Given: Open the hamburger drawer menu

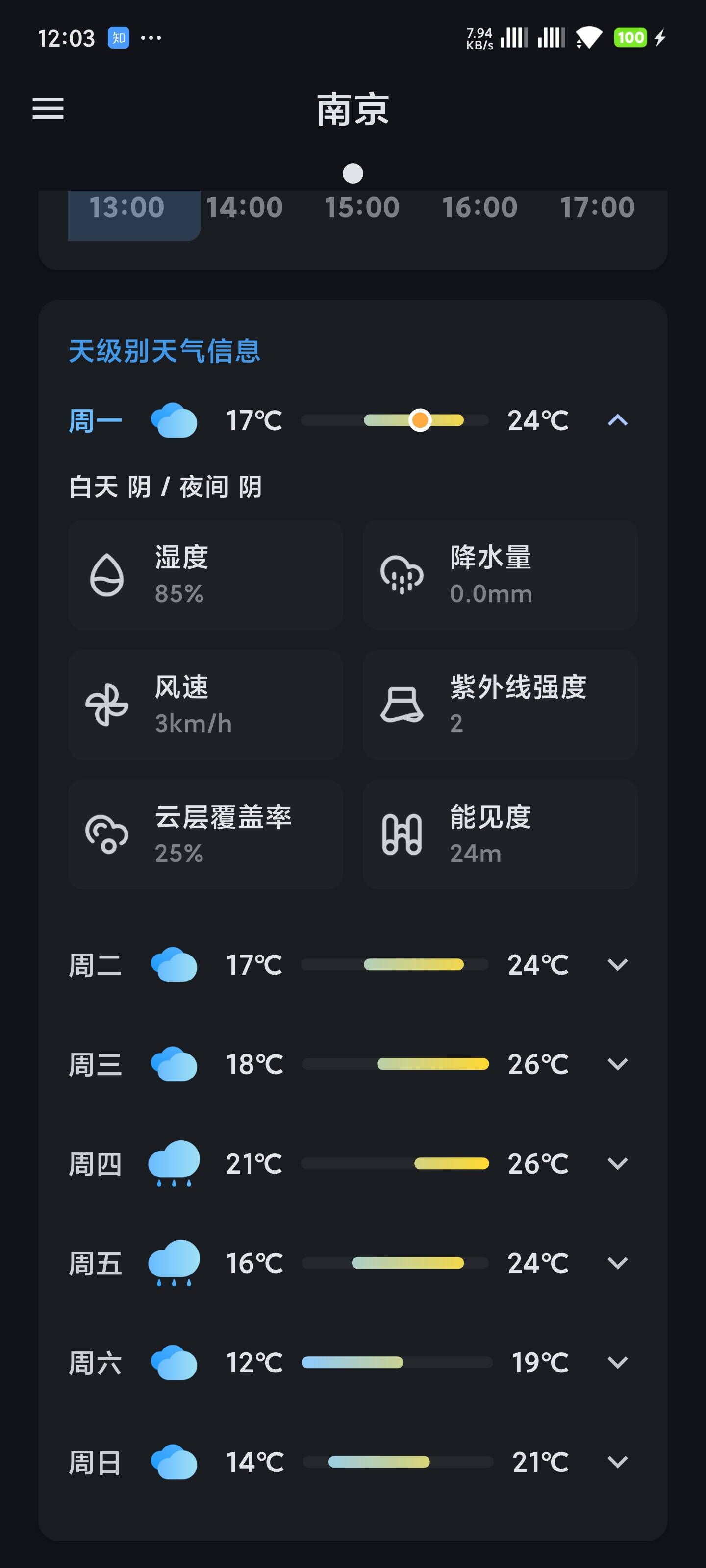Looking at the screenshot, I should pos(48,109).
